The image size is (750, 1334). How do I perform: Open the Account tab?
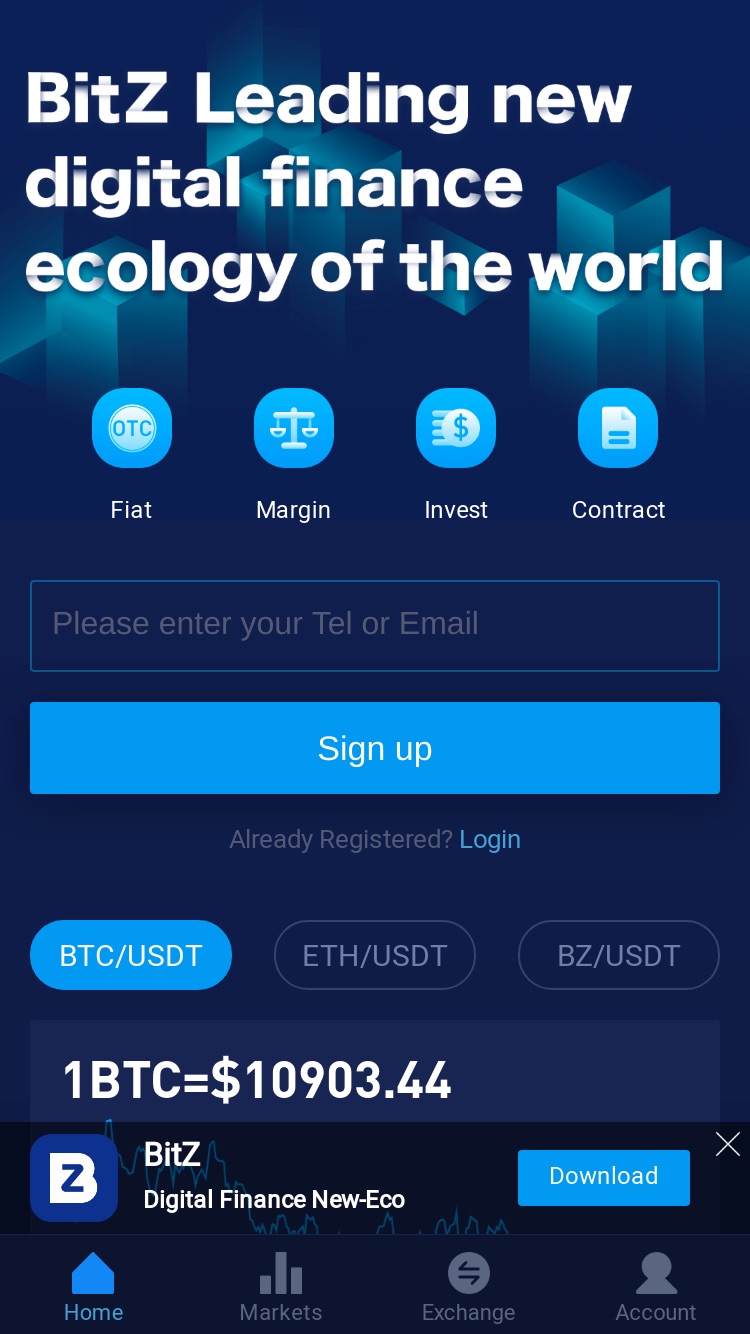click(656, 1287)
